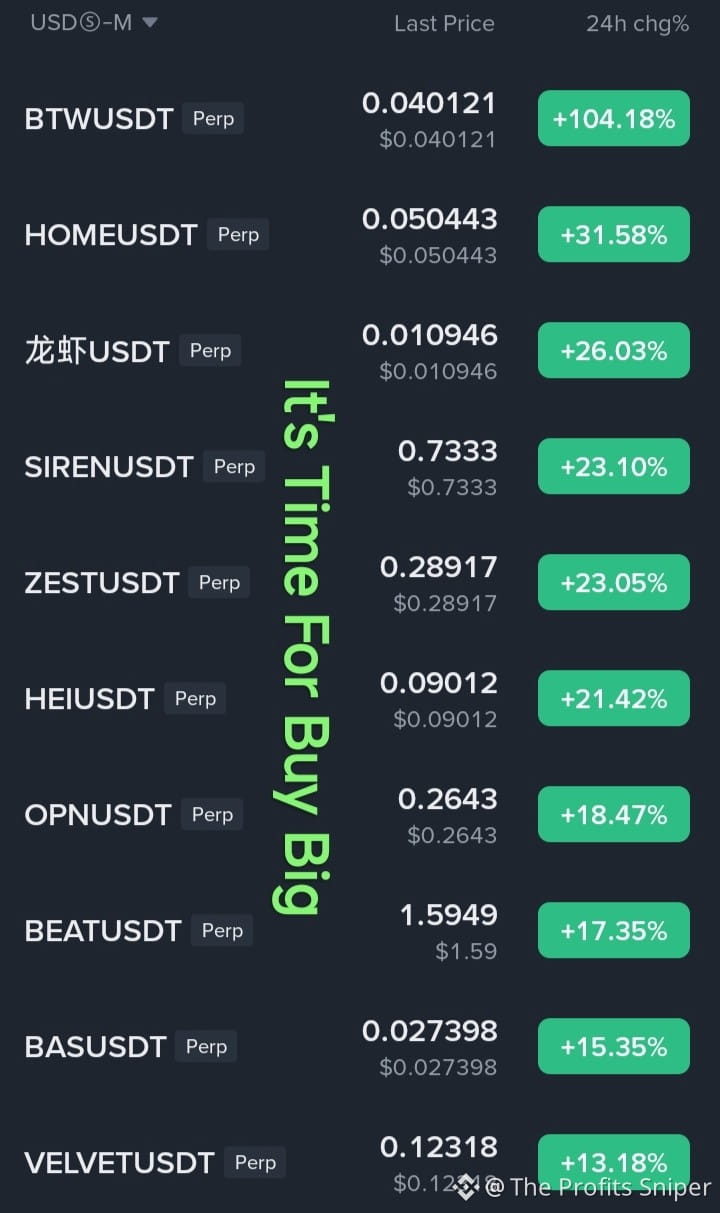
Task: Open the USDⓈ-M market type dropdown
Action: [94, 22]
